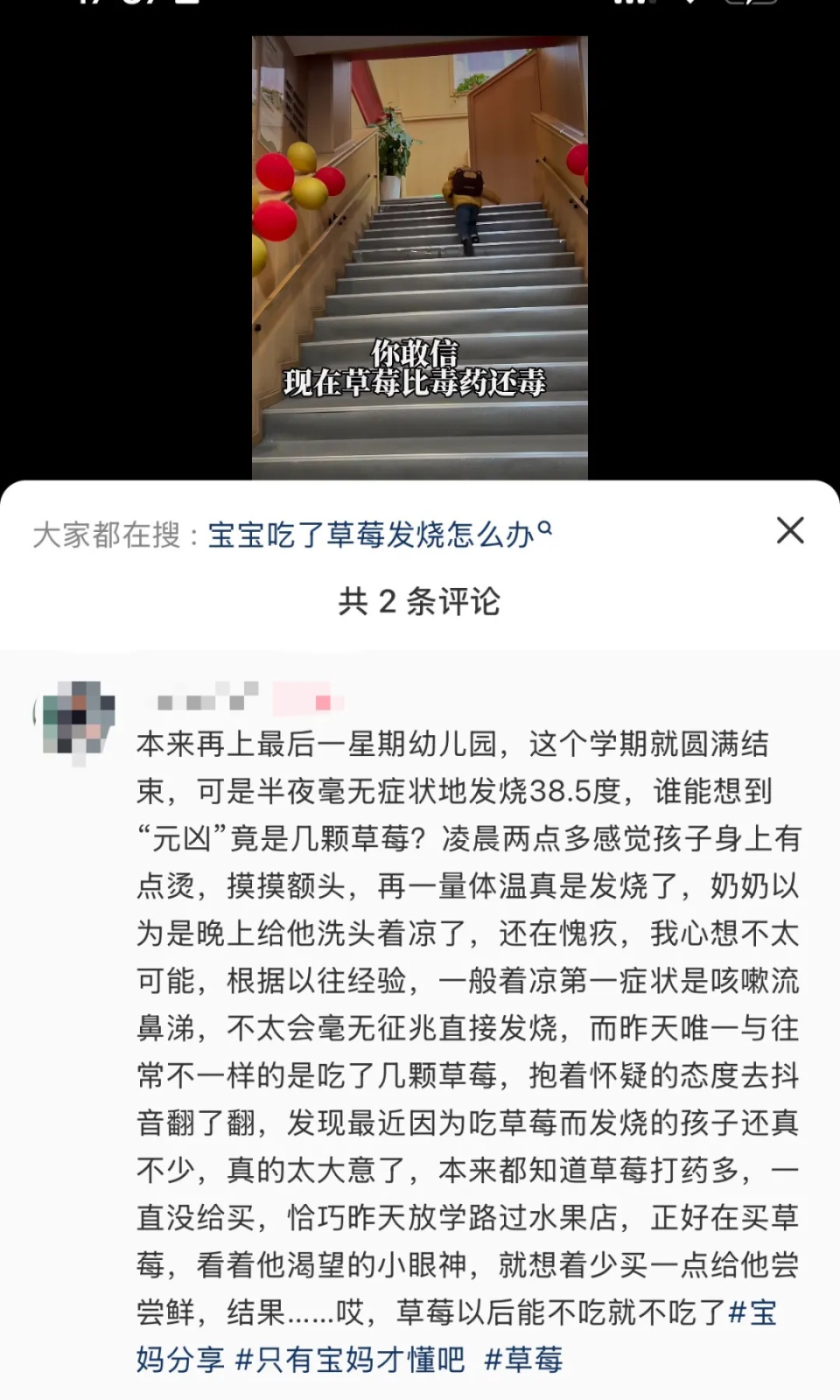840x1400 pixels.
Task: Open the commenter's profile avatar
Action: coord(79,719)
